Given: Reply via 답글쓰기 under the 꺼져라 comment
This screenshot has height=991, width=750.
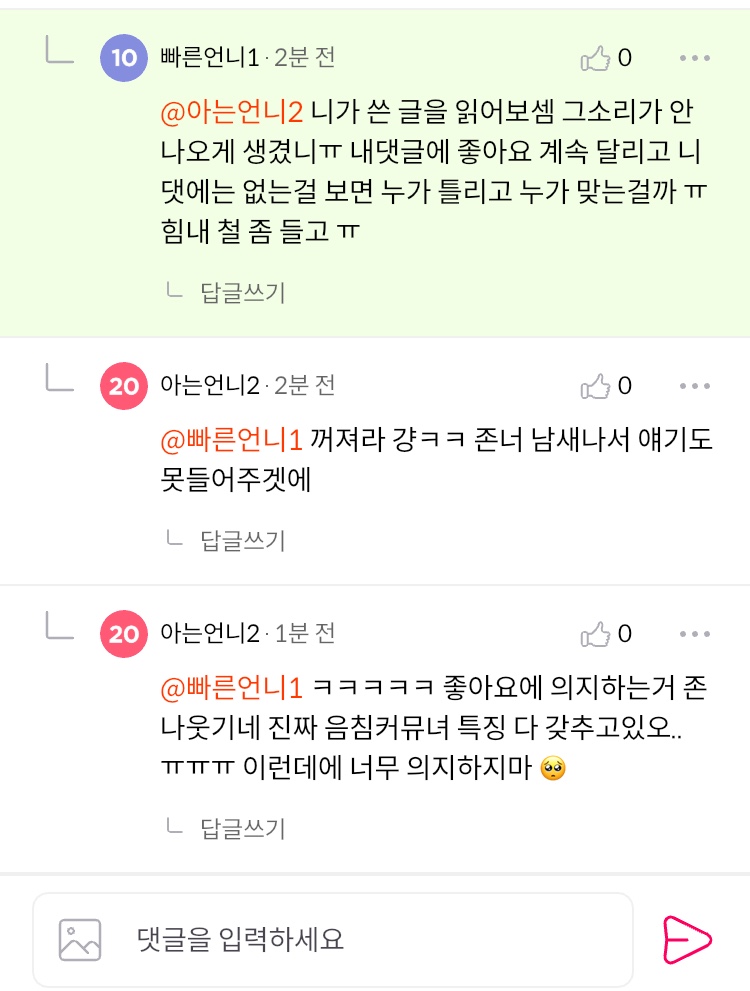Looking at the screenshot, I should pos(243,541).
